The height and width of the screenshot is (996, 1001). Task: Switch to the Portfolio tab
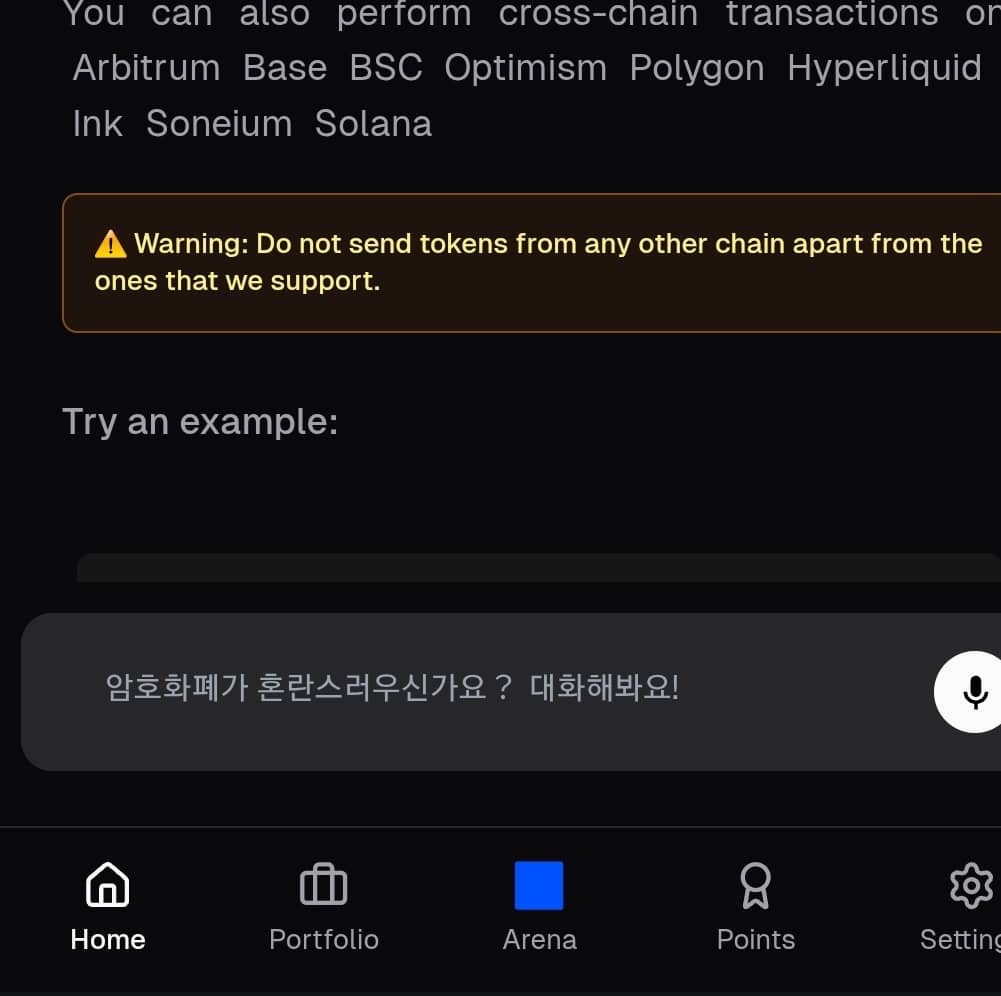(324, 907)
